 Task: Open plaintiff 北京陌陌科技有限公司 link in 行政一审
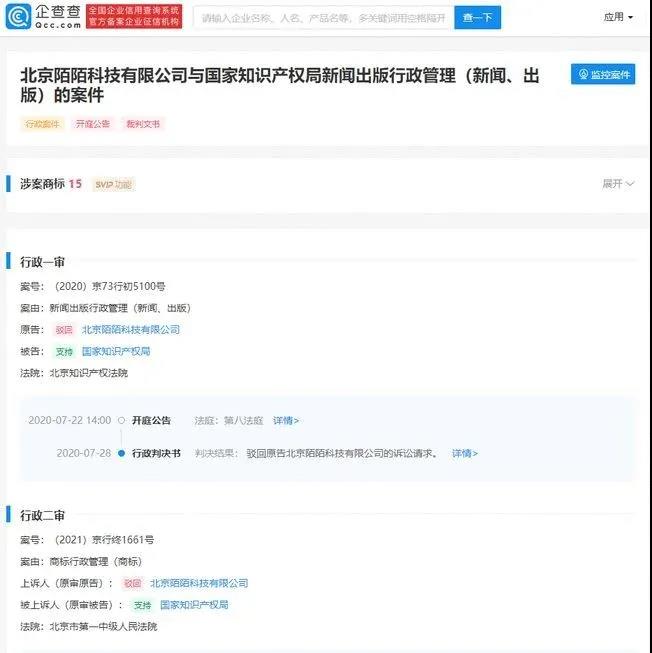[130, 330]
